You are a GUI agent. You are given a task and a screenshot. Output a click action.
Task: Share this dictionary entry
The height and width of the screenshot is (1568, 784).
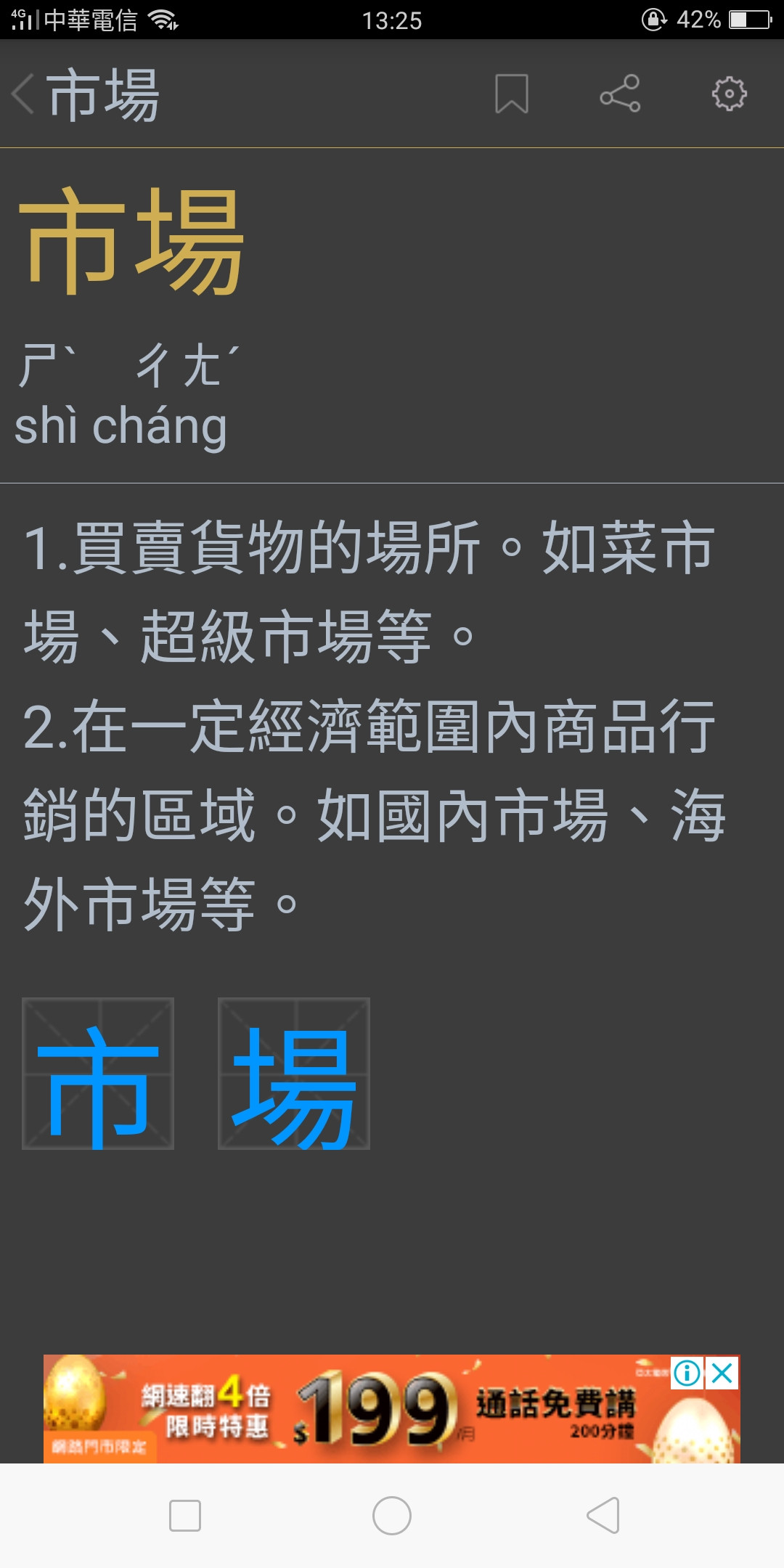(x=620, y=94)
